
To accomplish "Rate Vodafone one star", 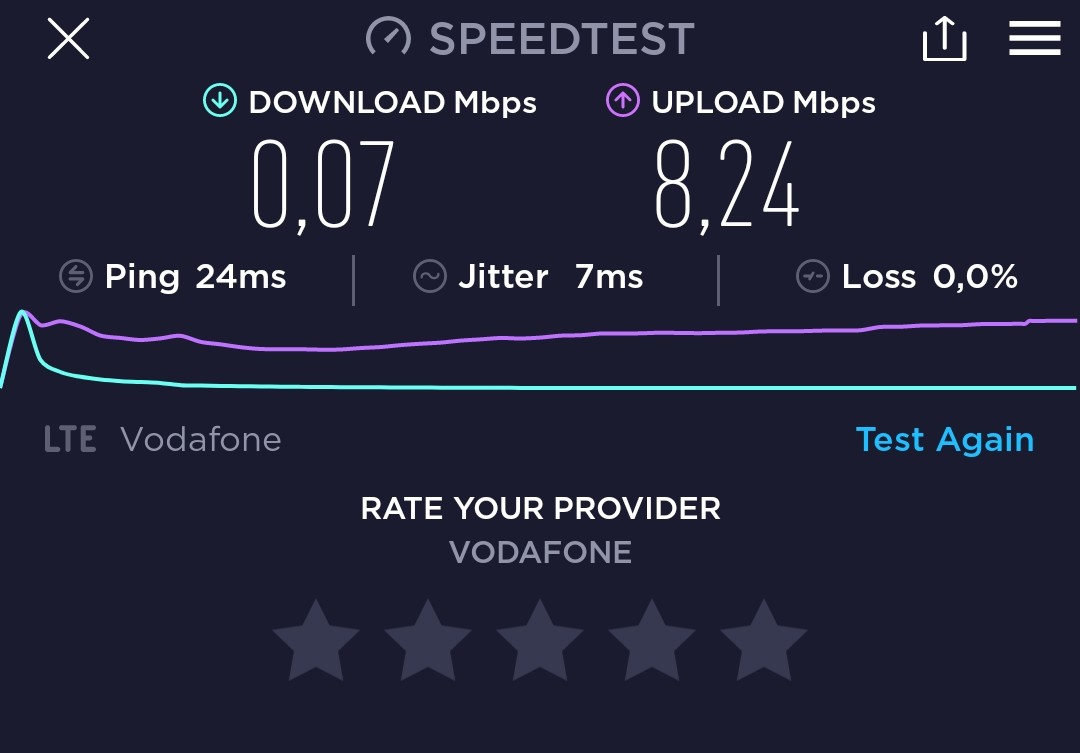I will point(316,641).
